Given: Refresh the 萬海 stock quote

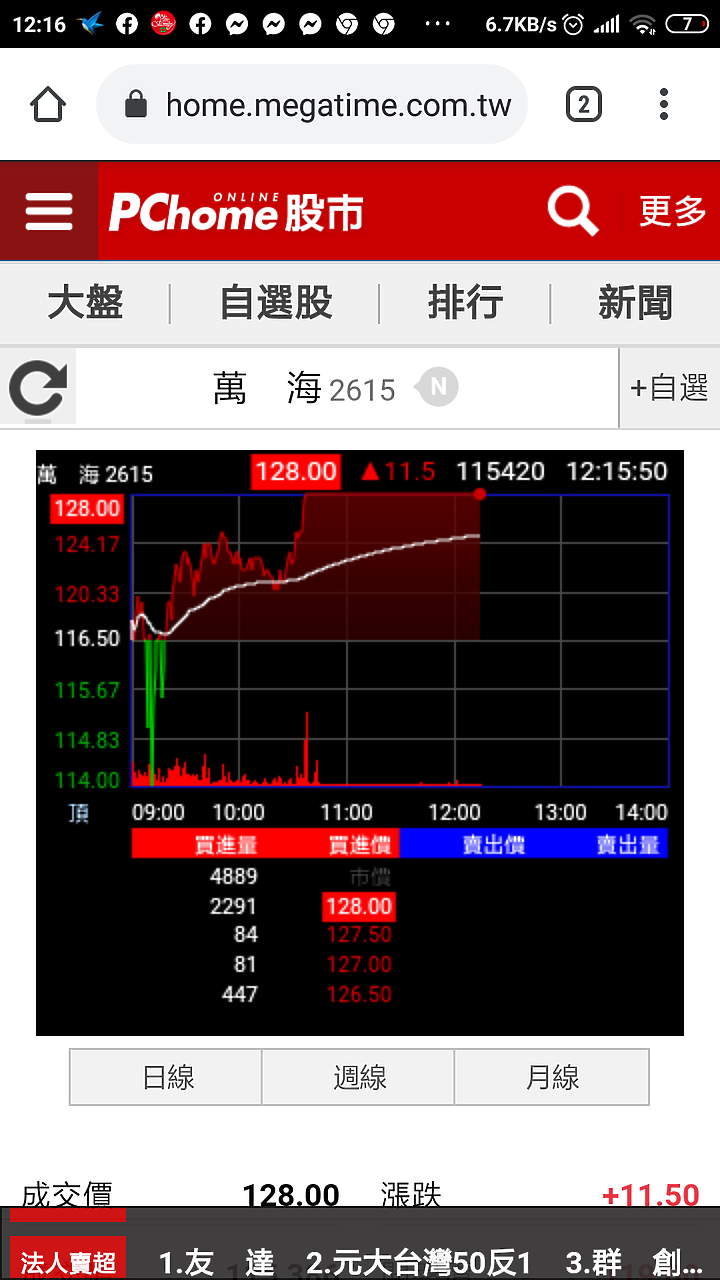Looking at the screenshot, I should pyautogui.click(x=38, y=389).
